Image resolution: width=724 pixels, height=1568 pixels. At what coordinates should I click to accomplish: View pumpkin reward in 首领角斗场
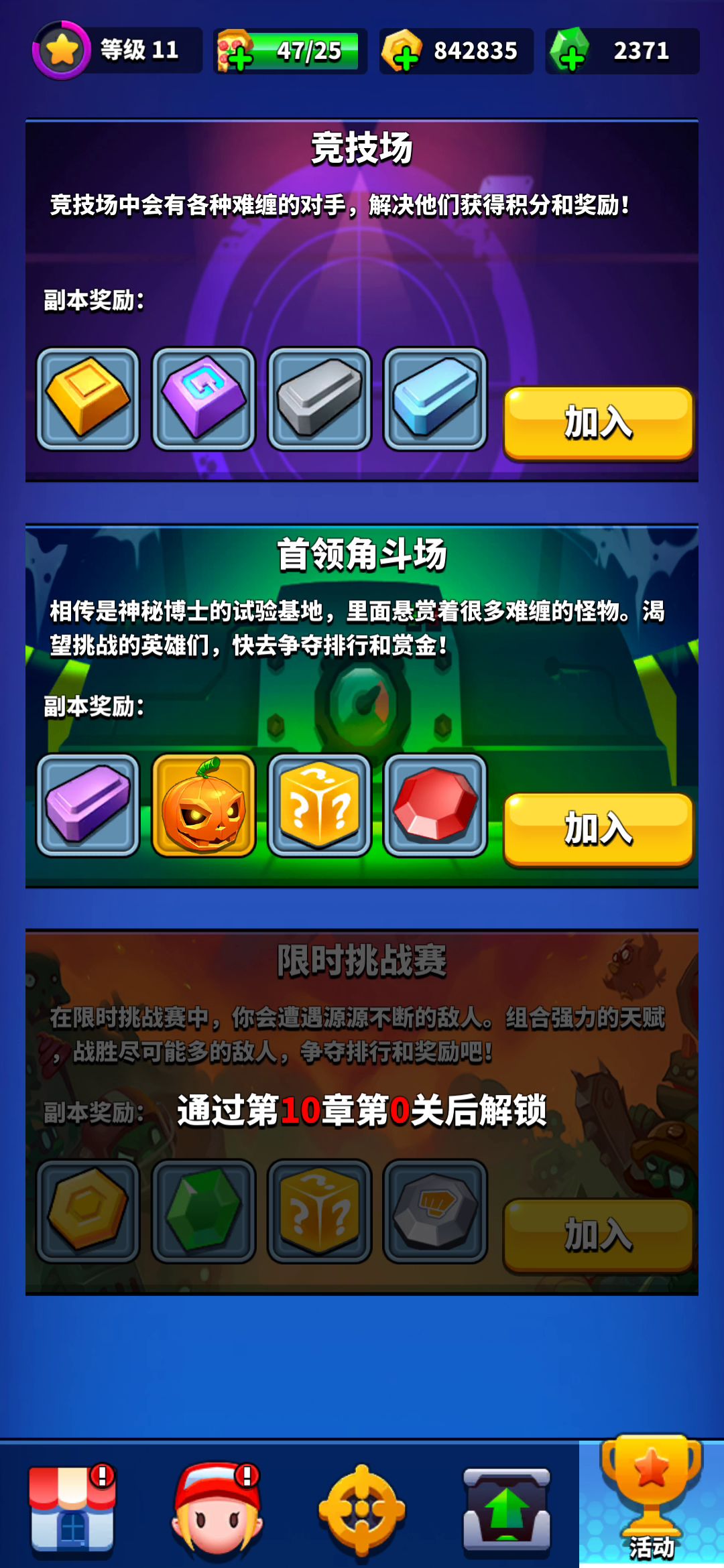tap(204, 805)
